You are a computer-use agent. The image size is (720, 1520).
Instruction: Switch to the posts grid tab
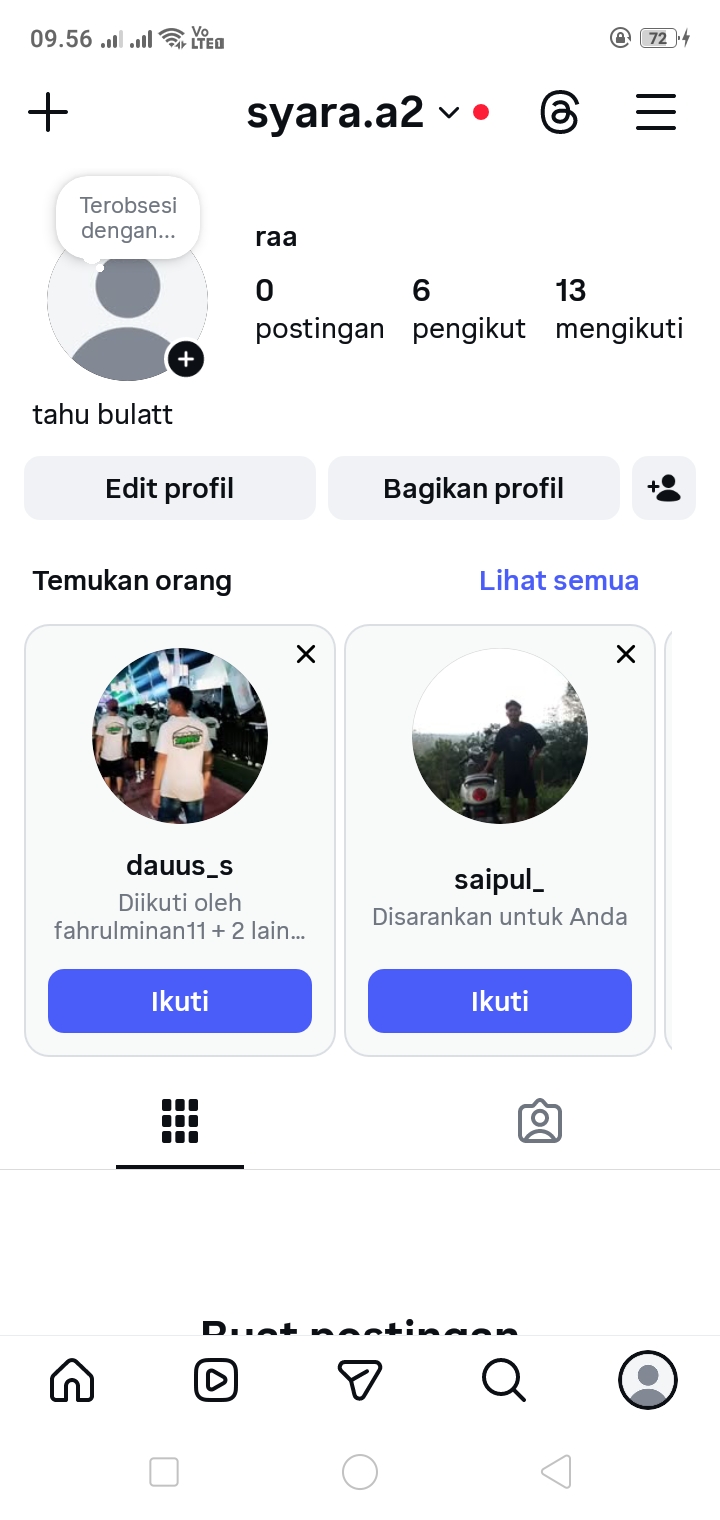pos(180,1122)
